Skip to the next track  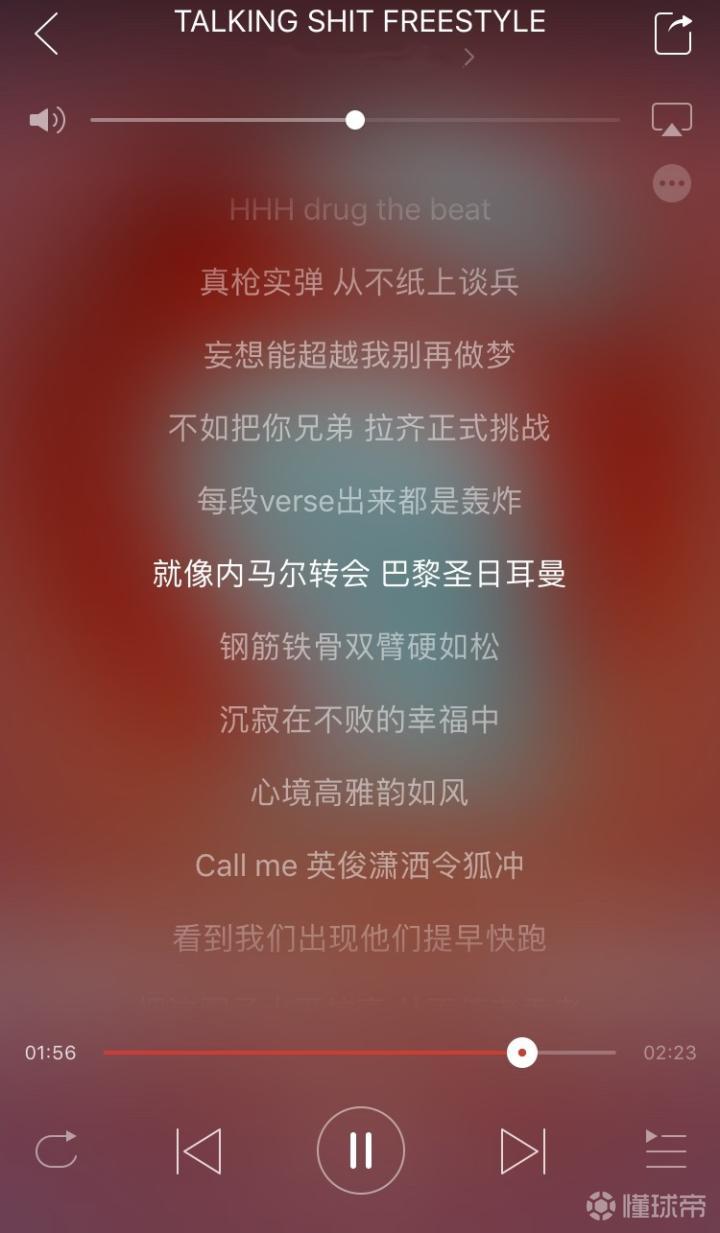[522, 1151]
